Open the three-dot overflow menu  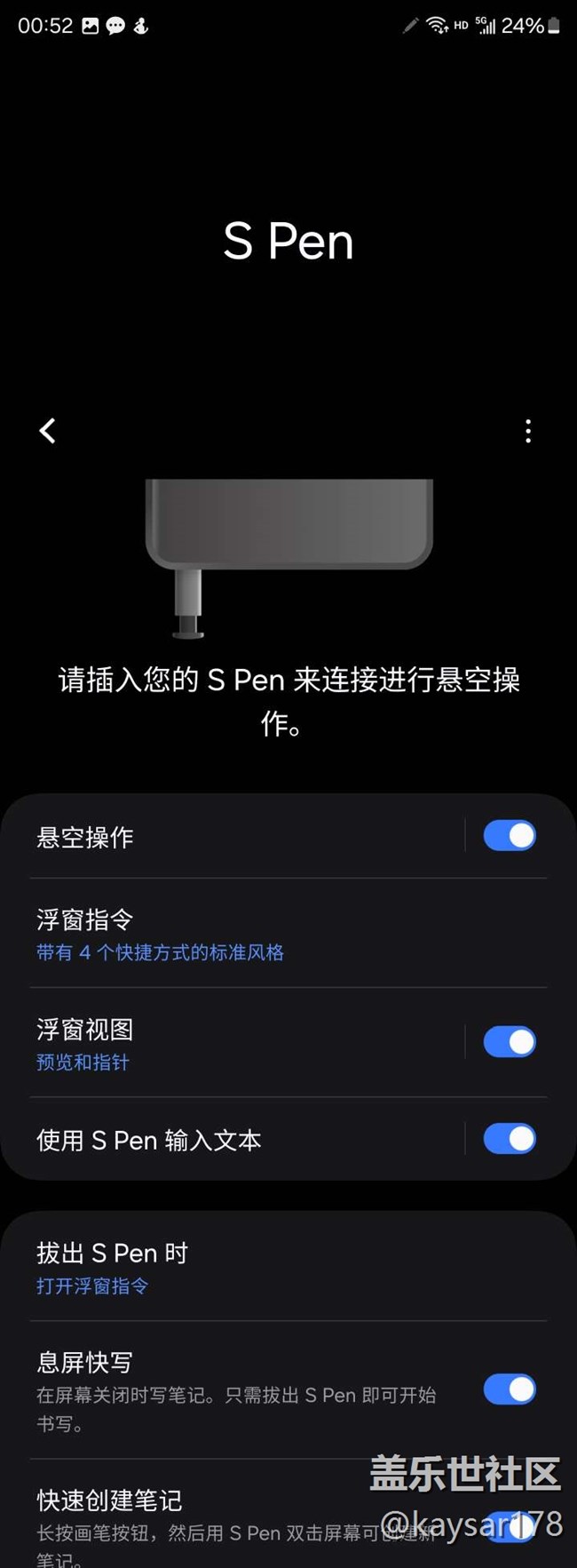coord(528,431)
